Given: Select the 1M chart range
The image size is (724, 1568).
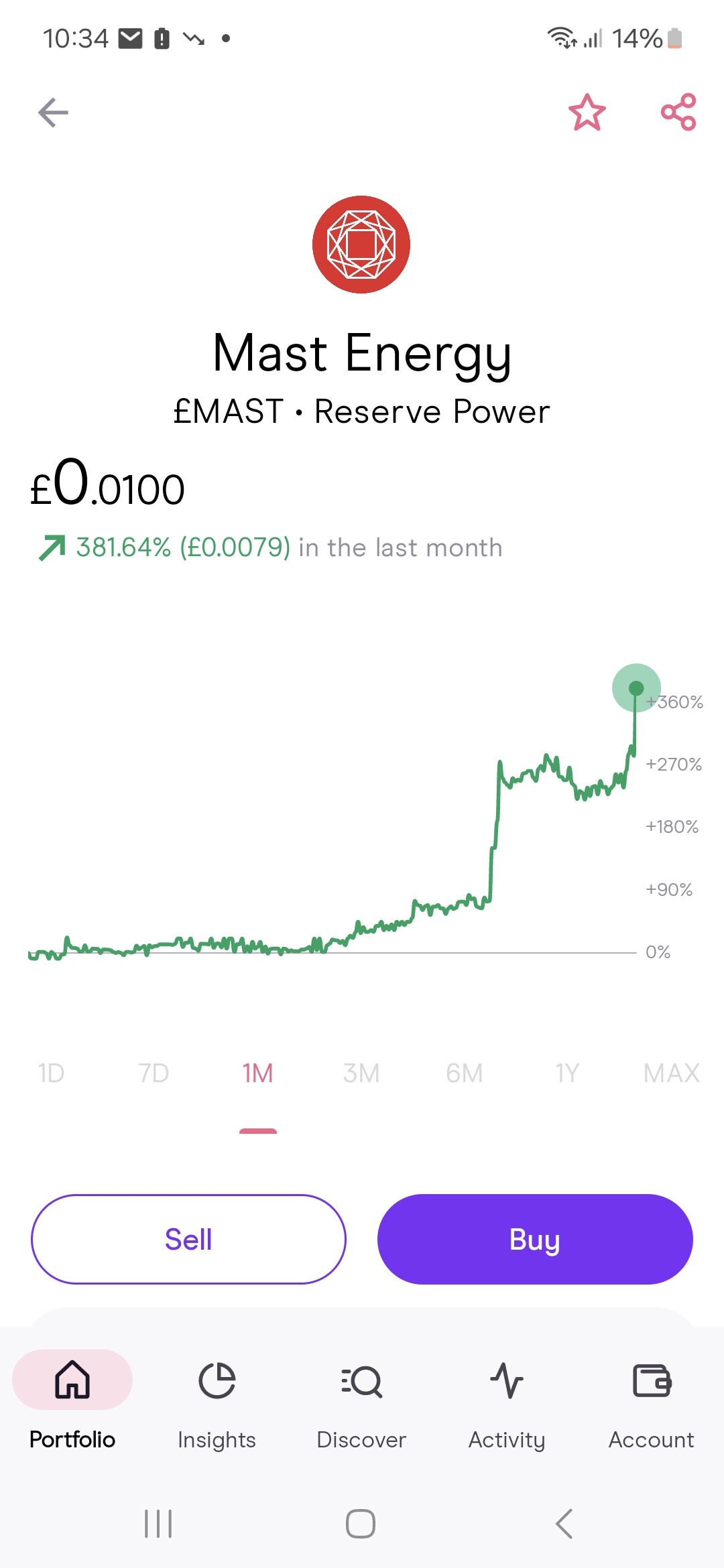Looking at the screenshot, I should [x=257, y=1073].
